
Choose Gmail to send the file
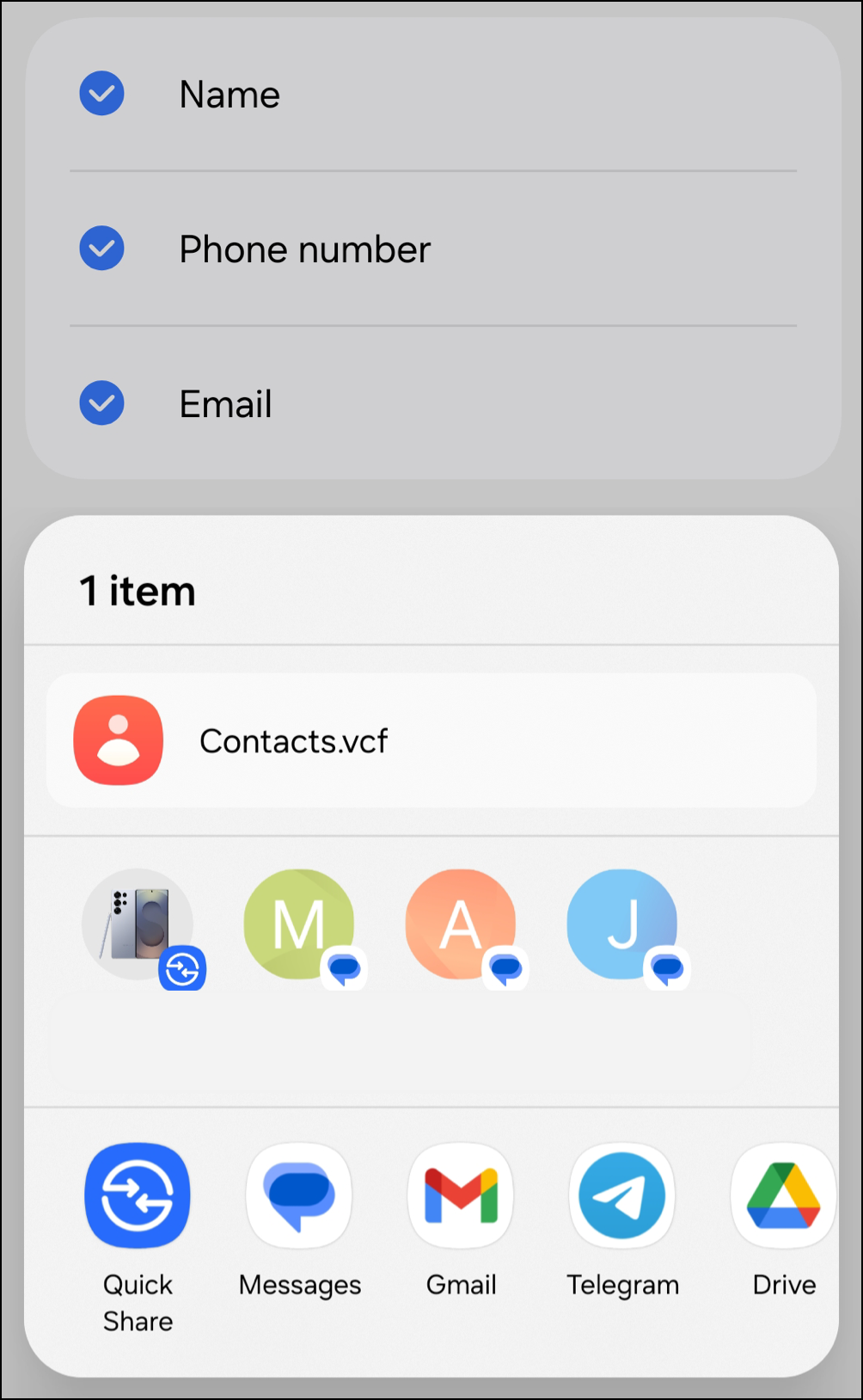point(461,1196)
